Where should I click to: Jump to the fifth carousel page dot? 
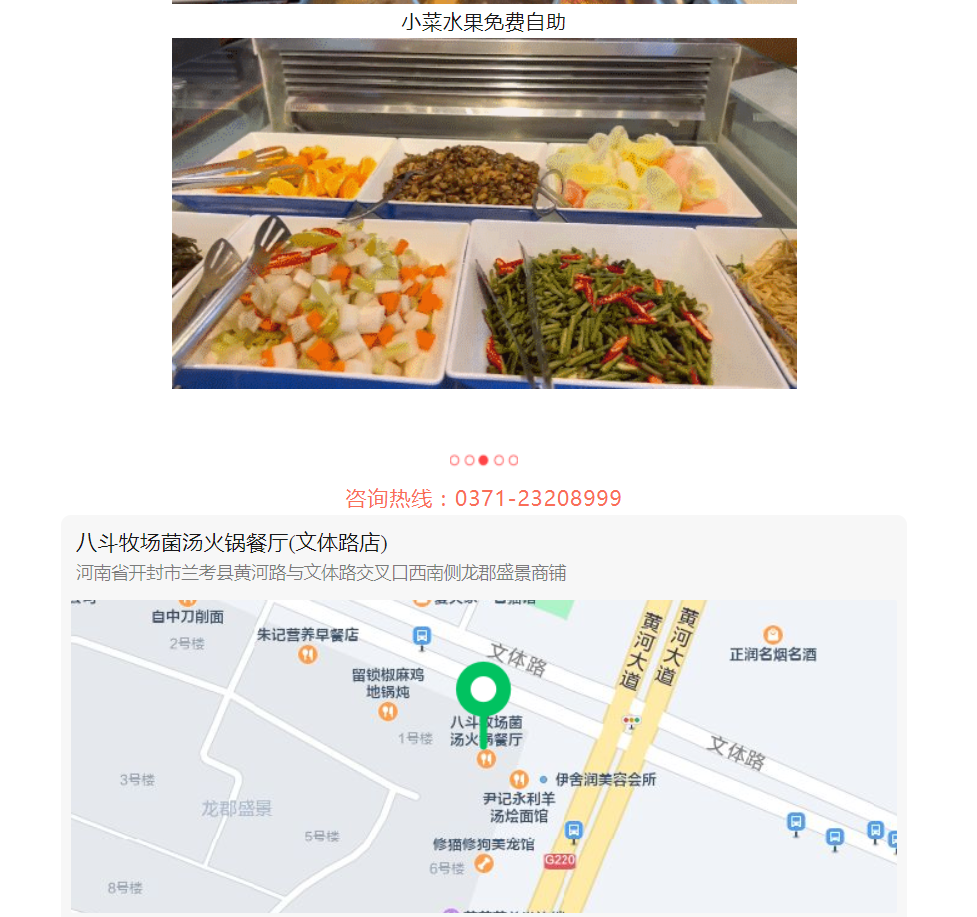513,460
